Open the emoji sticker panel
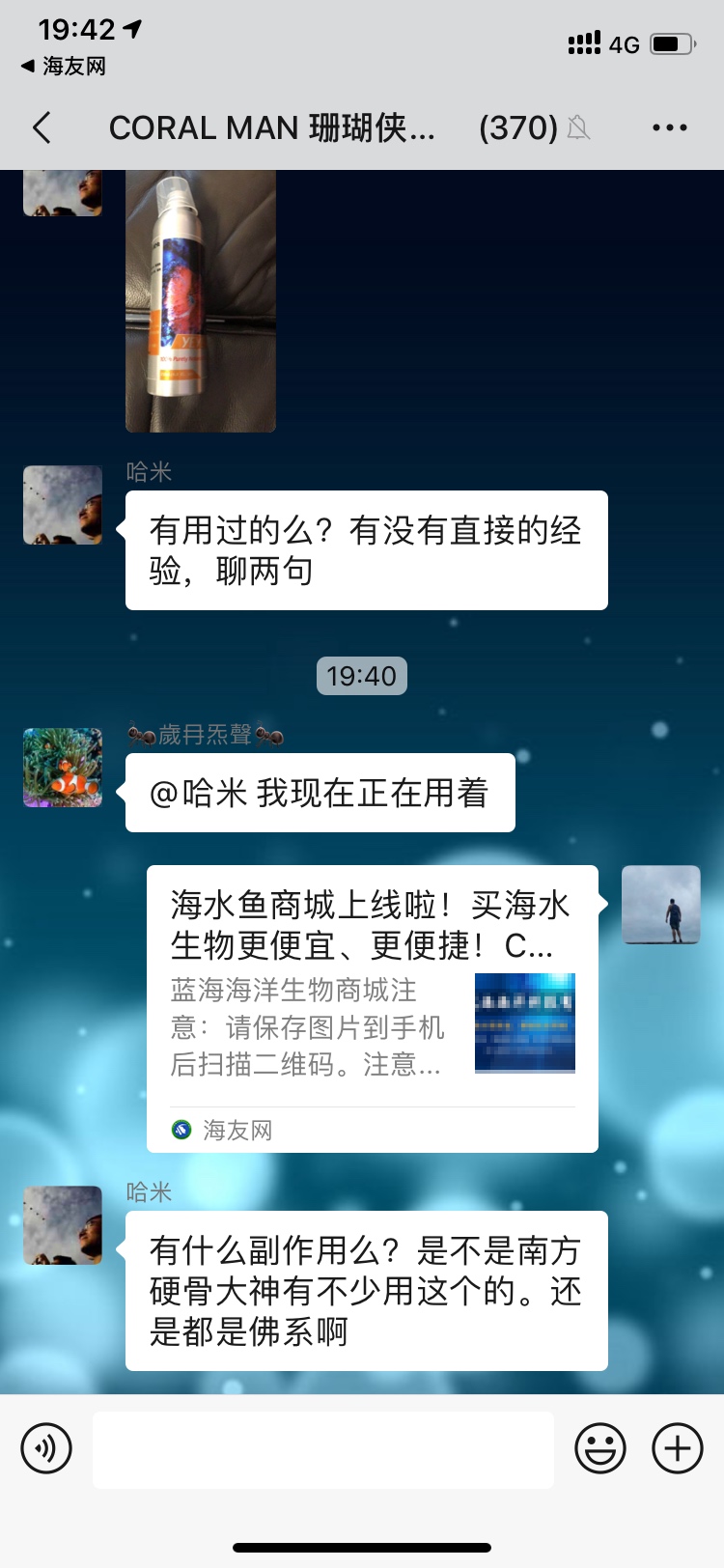The width and height of the screenshot is (724, 1568). pos(600,1448)
